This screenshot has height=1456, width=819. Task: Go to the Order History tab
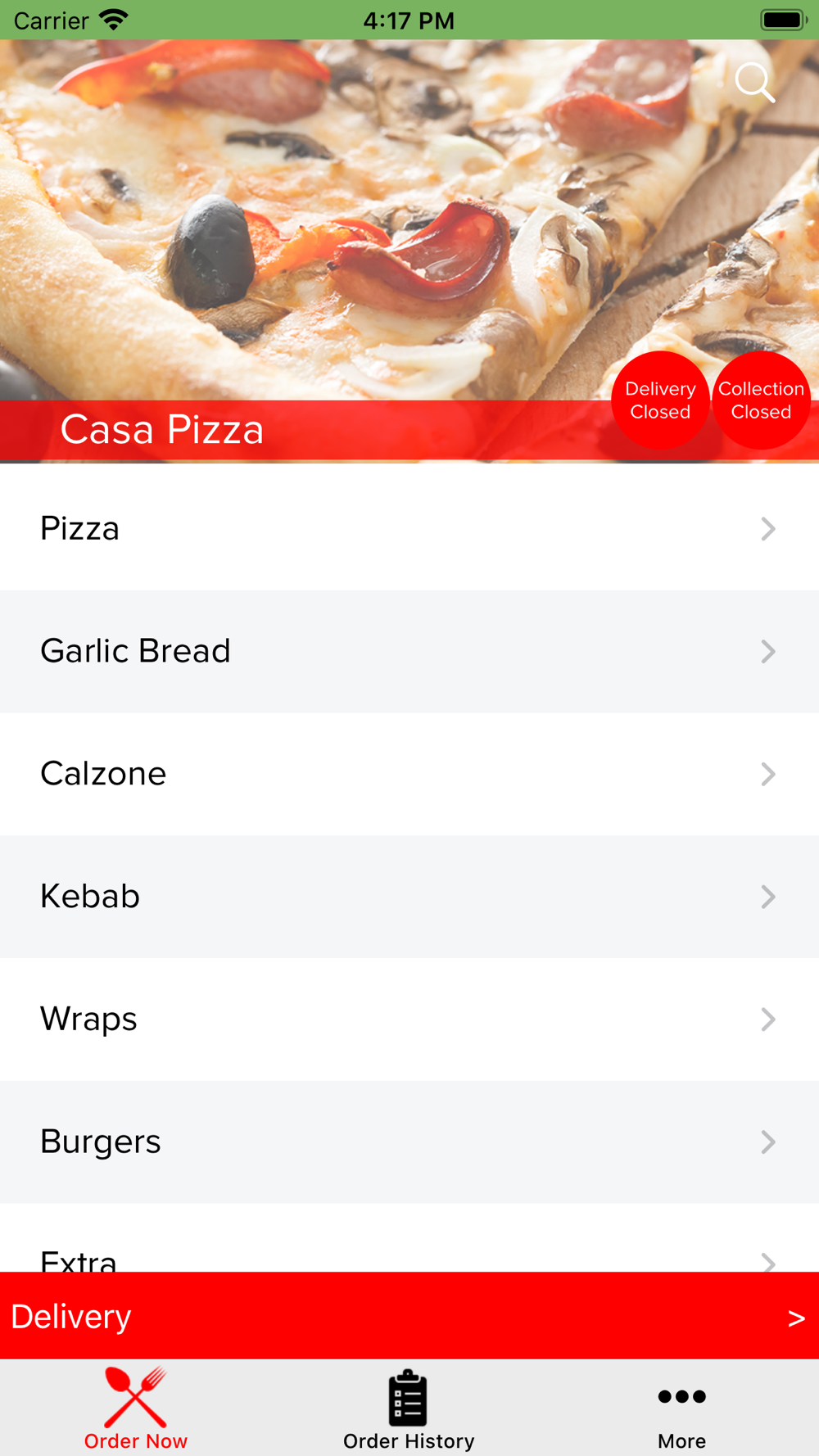click(x=409, y=1409)
